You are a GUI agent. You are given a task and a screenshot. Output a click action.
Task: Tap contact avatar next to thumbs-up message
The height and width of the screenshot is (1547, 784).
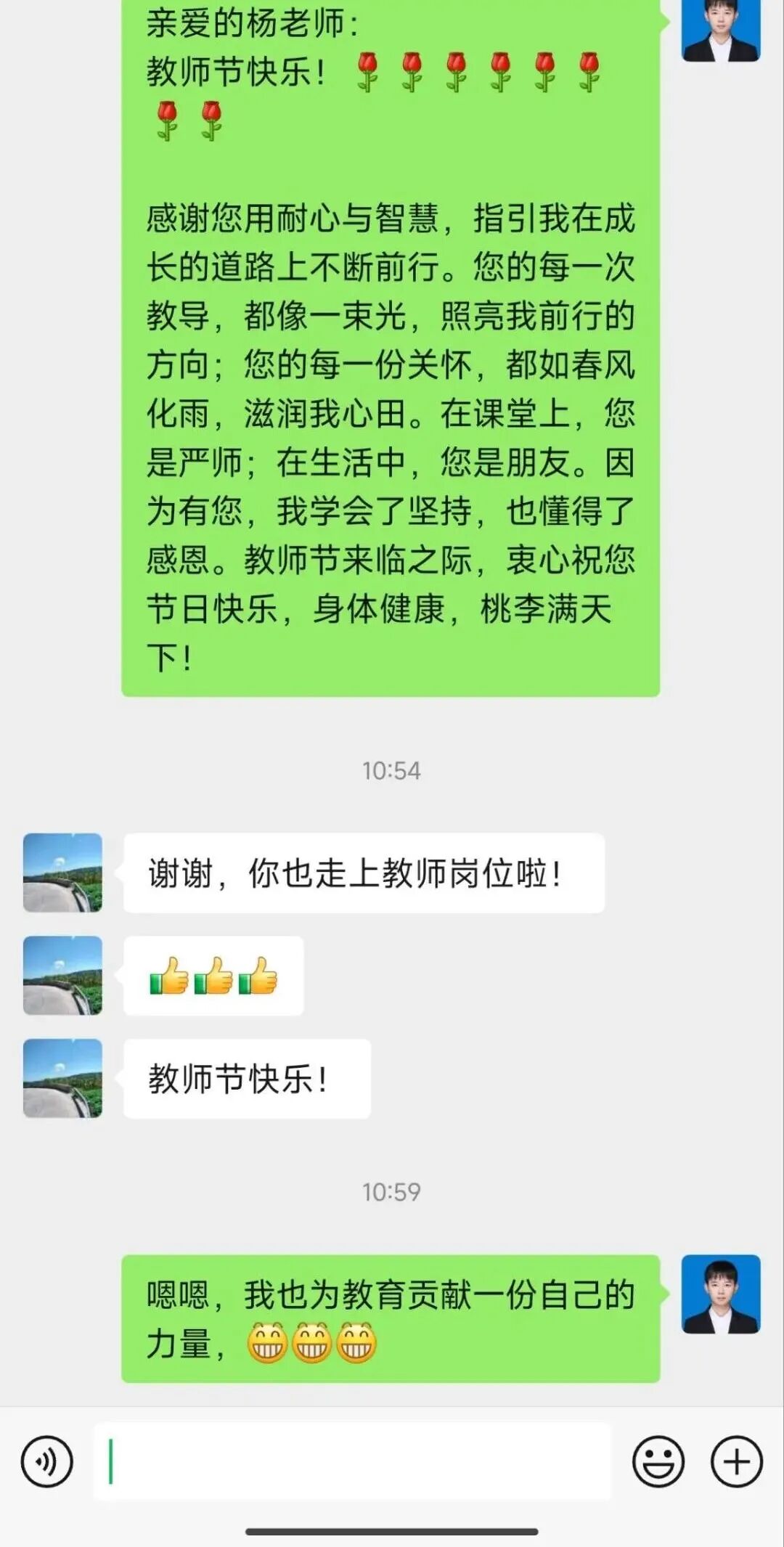(x=63, y=975)
